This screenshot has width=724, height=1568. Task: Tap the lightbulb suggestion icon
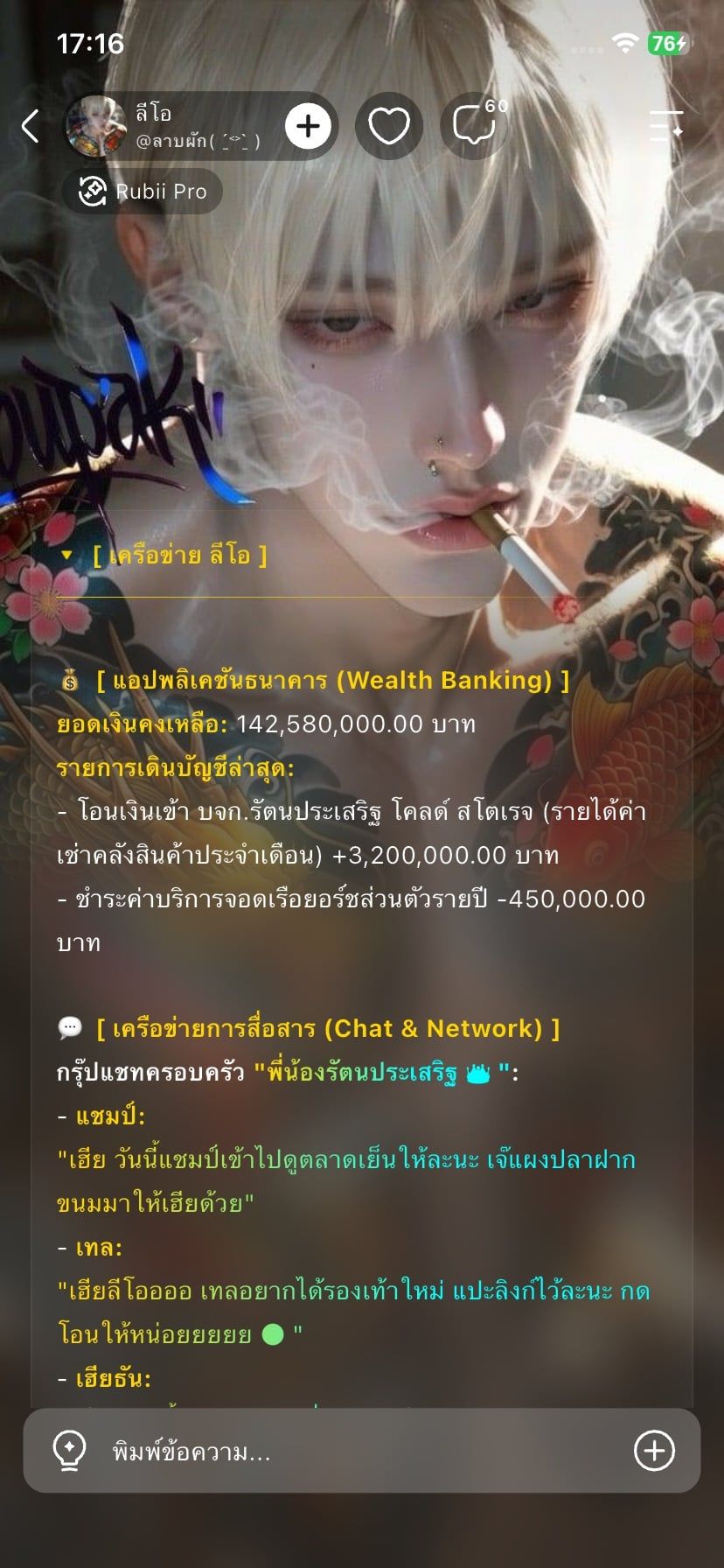69,1451
